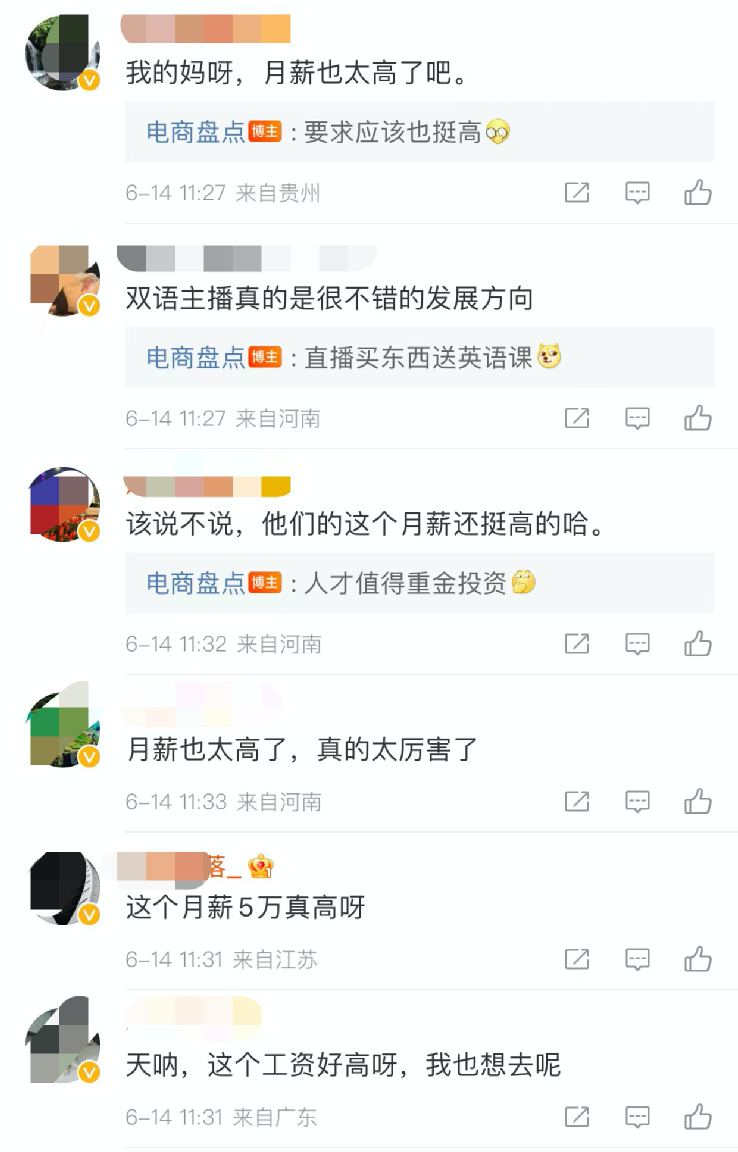
Task: Like the comment '该说不说，他们的这个月薪还挺高的哈'
Action: [698, 644]
